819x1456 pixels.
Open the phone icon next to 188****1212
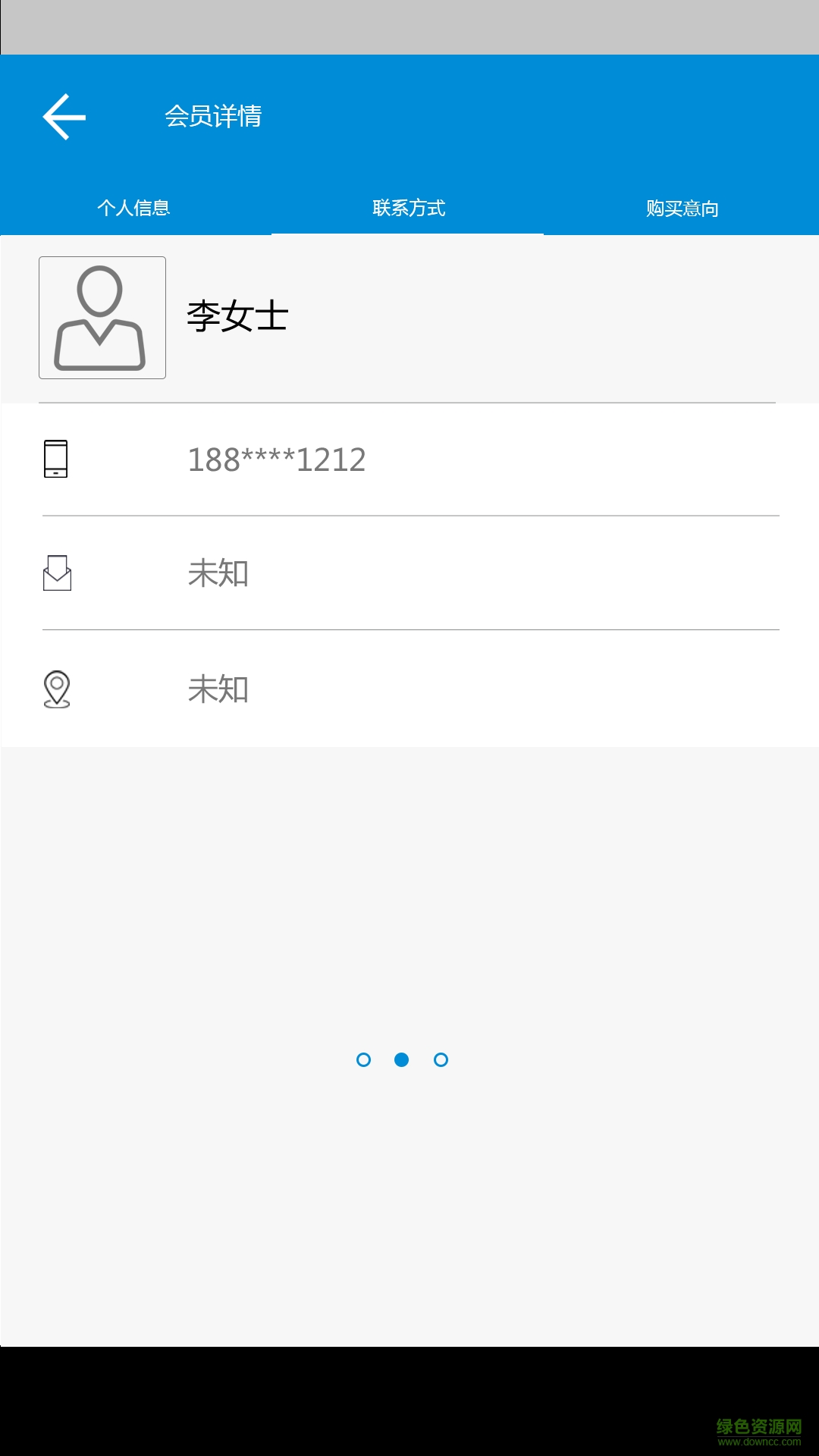tap(57, 458)
